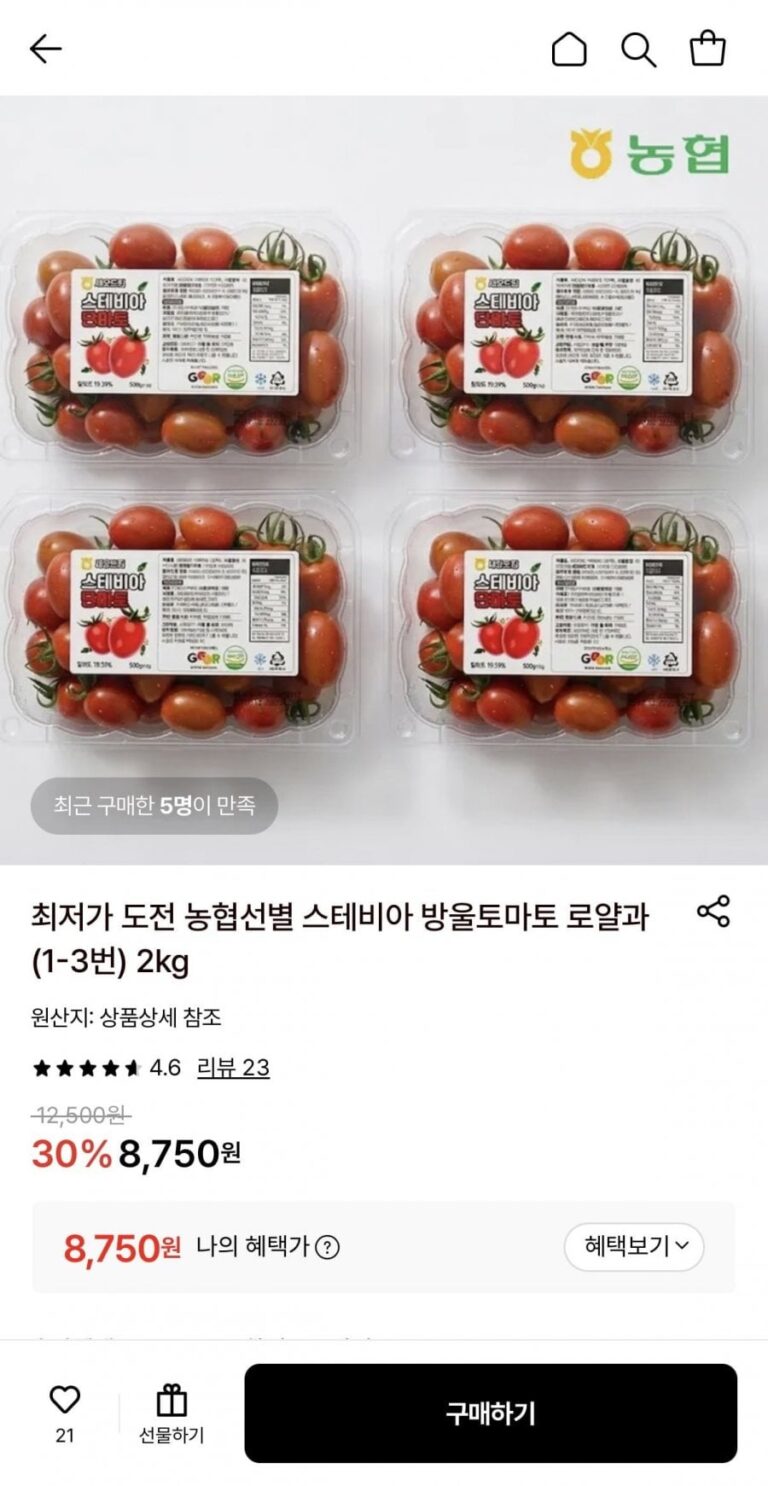
Task: Share this tomato product
Action: click(713, 911)
